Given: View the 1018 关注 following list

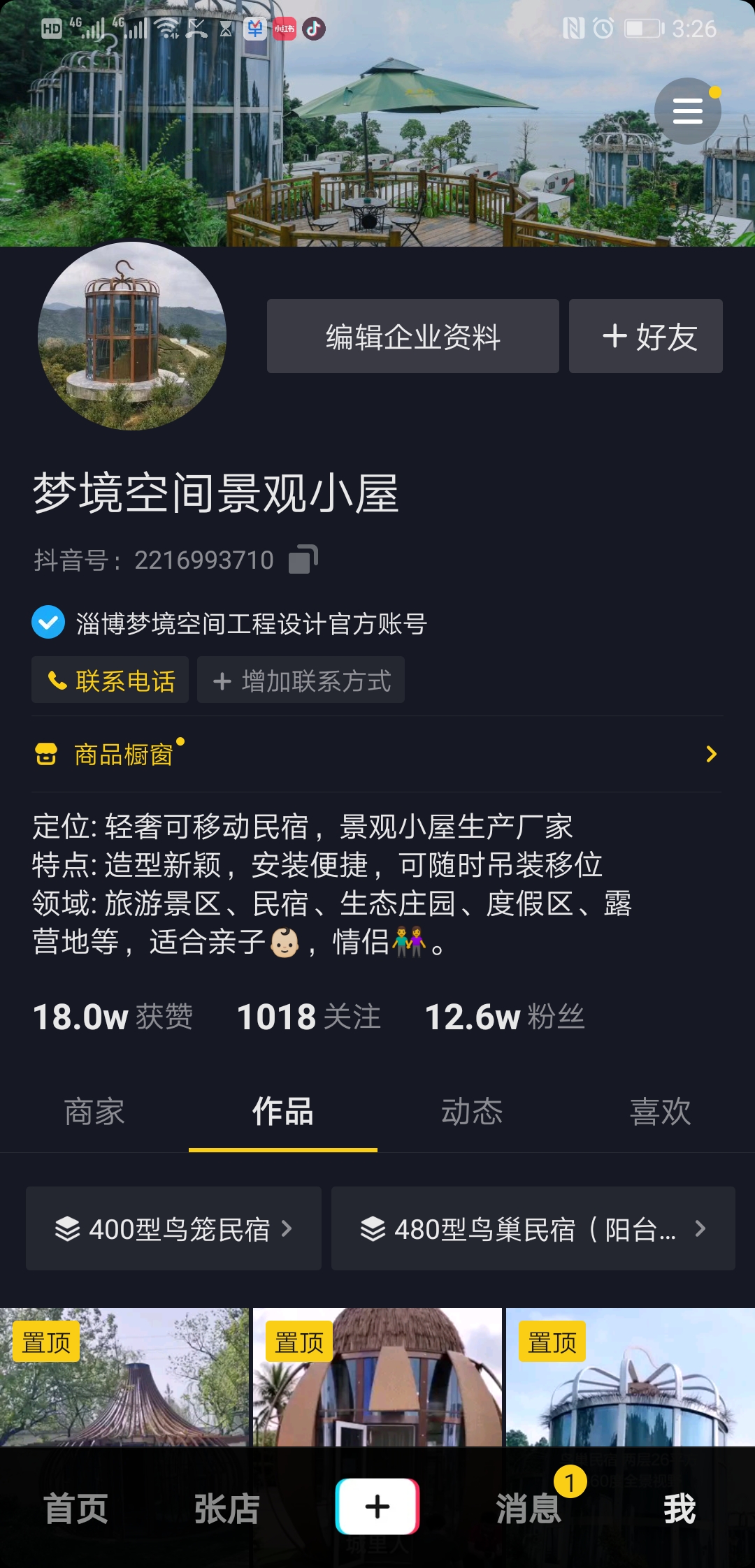Looking at the screenshot, I should [x=308, y=1017].
